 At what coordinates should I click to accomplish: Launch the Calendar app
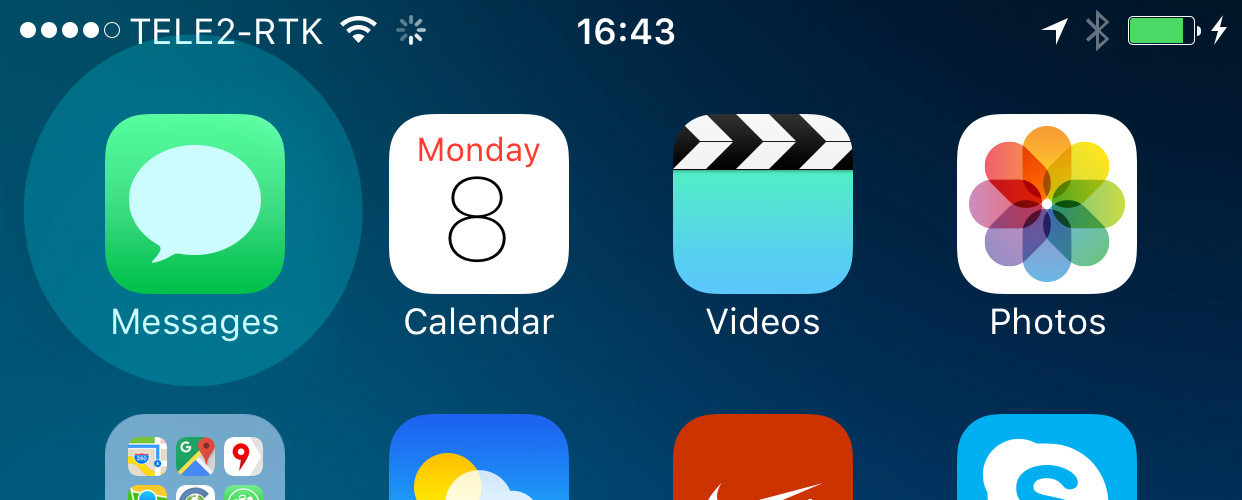coord(479,204)
